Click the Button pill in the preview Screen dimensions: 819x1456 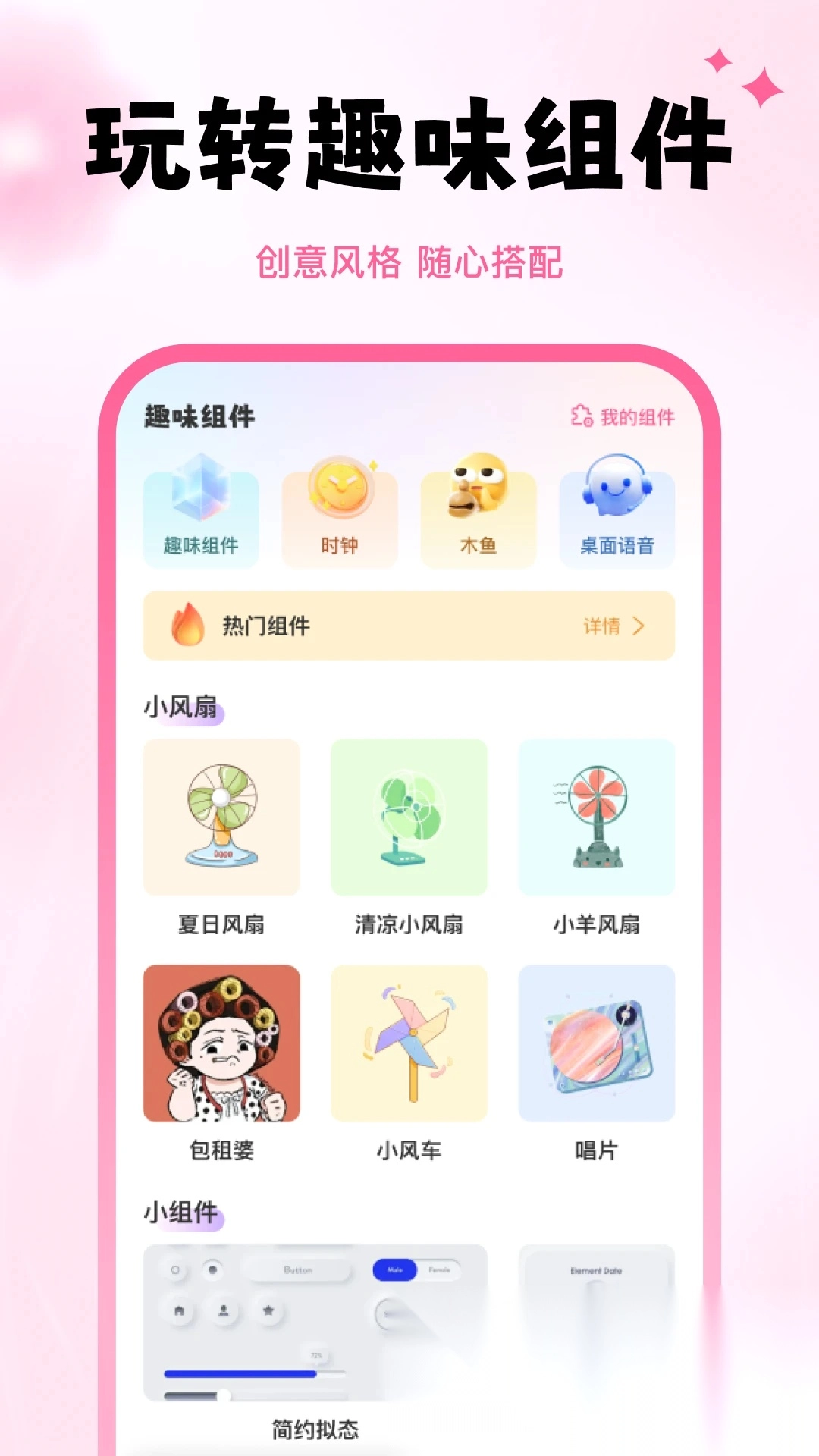(299, 1269)
